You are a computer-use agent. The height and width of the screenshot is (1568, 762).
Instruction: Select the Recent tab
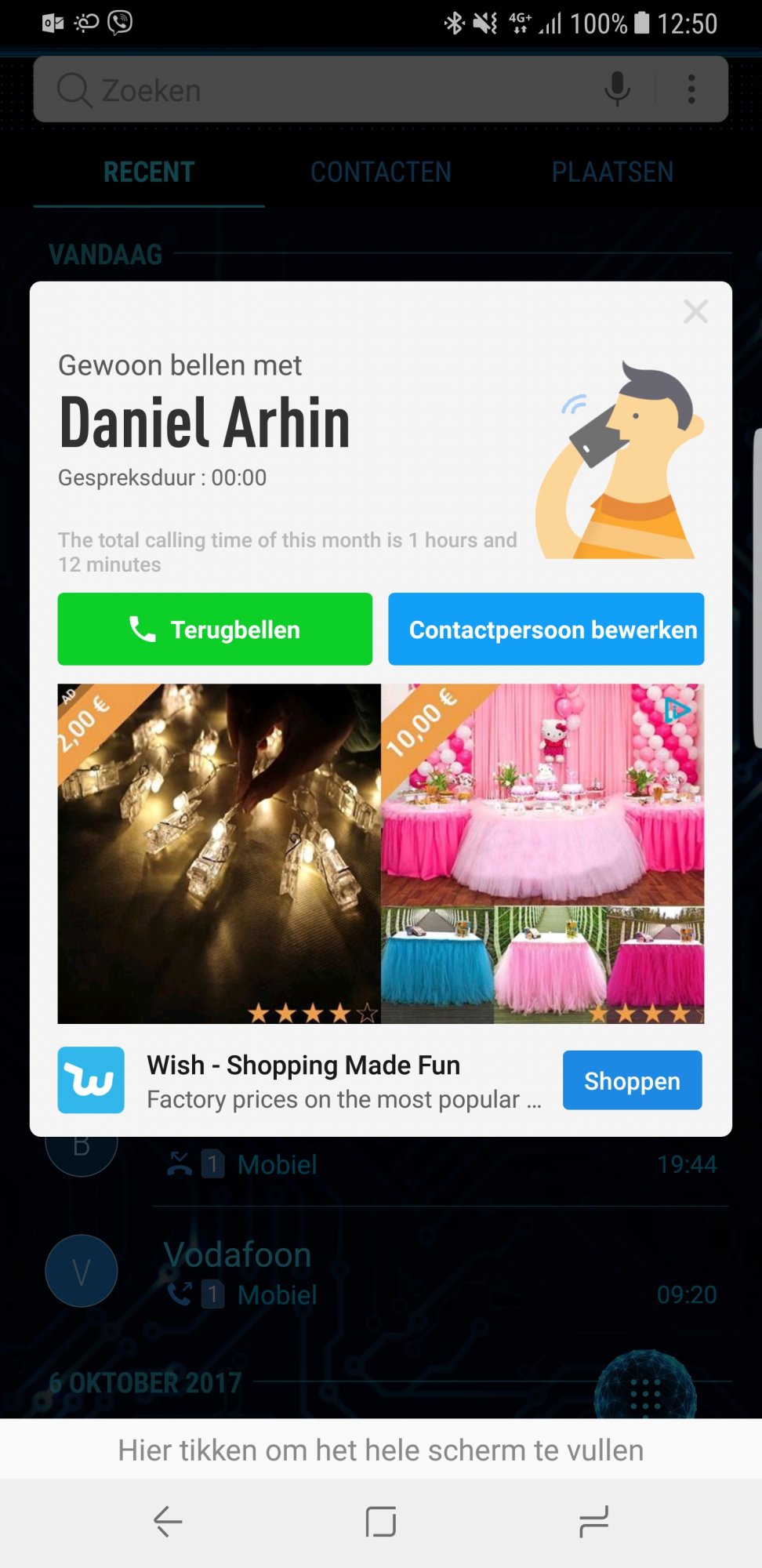149,172
